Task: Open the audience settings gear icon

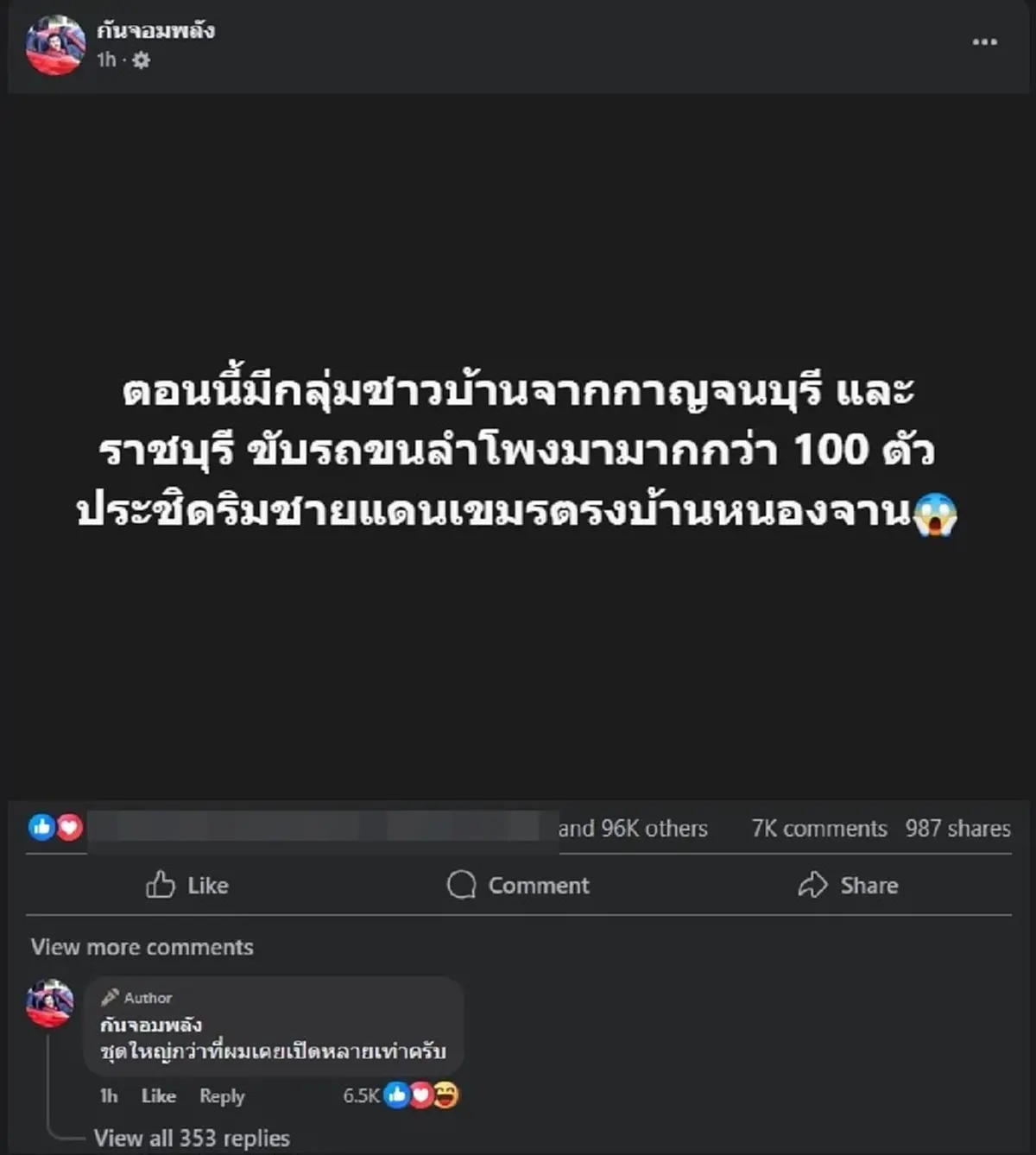Action: 142,60
